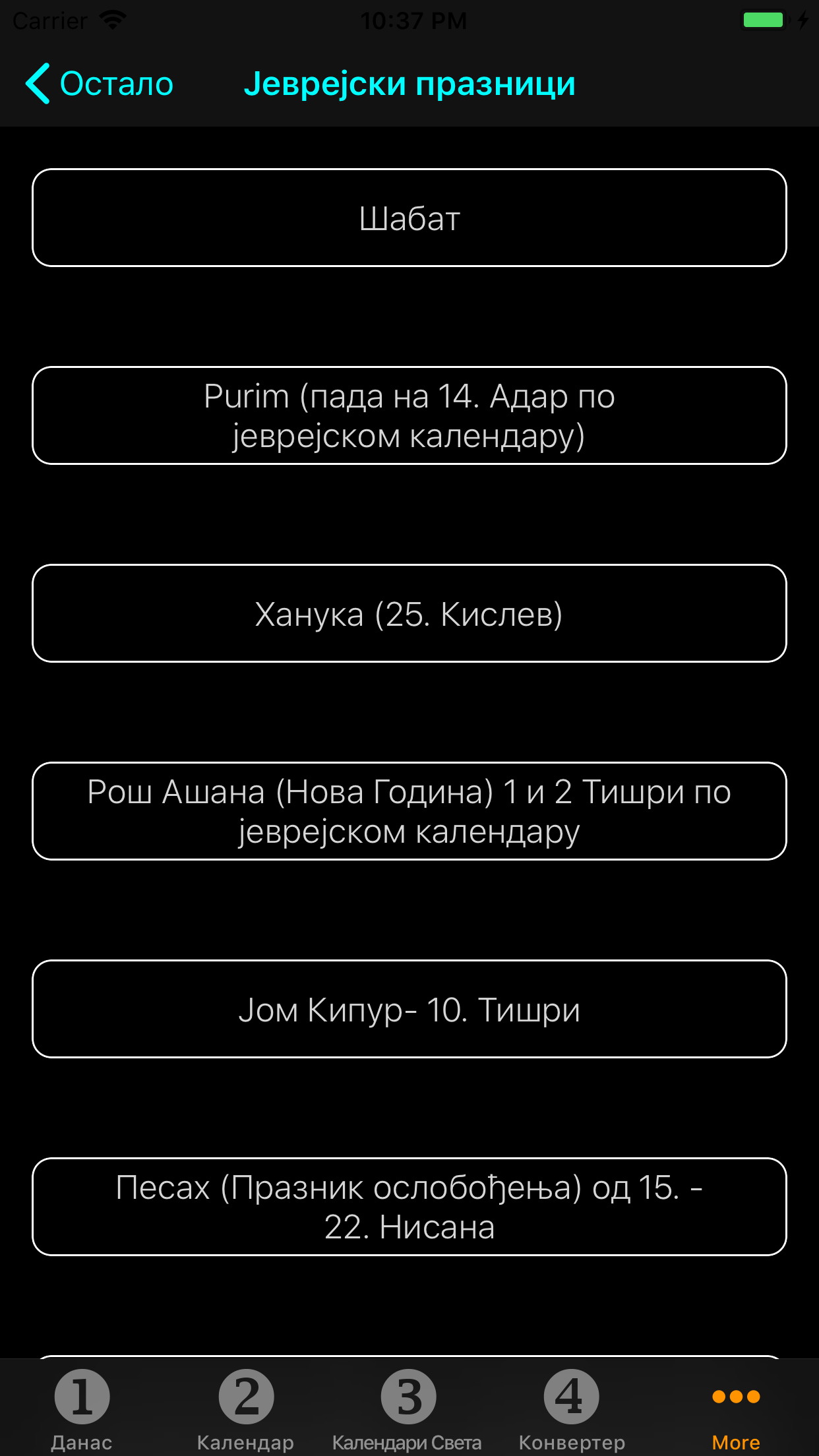Tap the battery indicator icon
The height and width of the screenshot is (1456, 819).
click(x=764, y=18)
